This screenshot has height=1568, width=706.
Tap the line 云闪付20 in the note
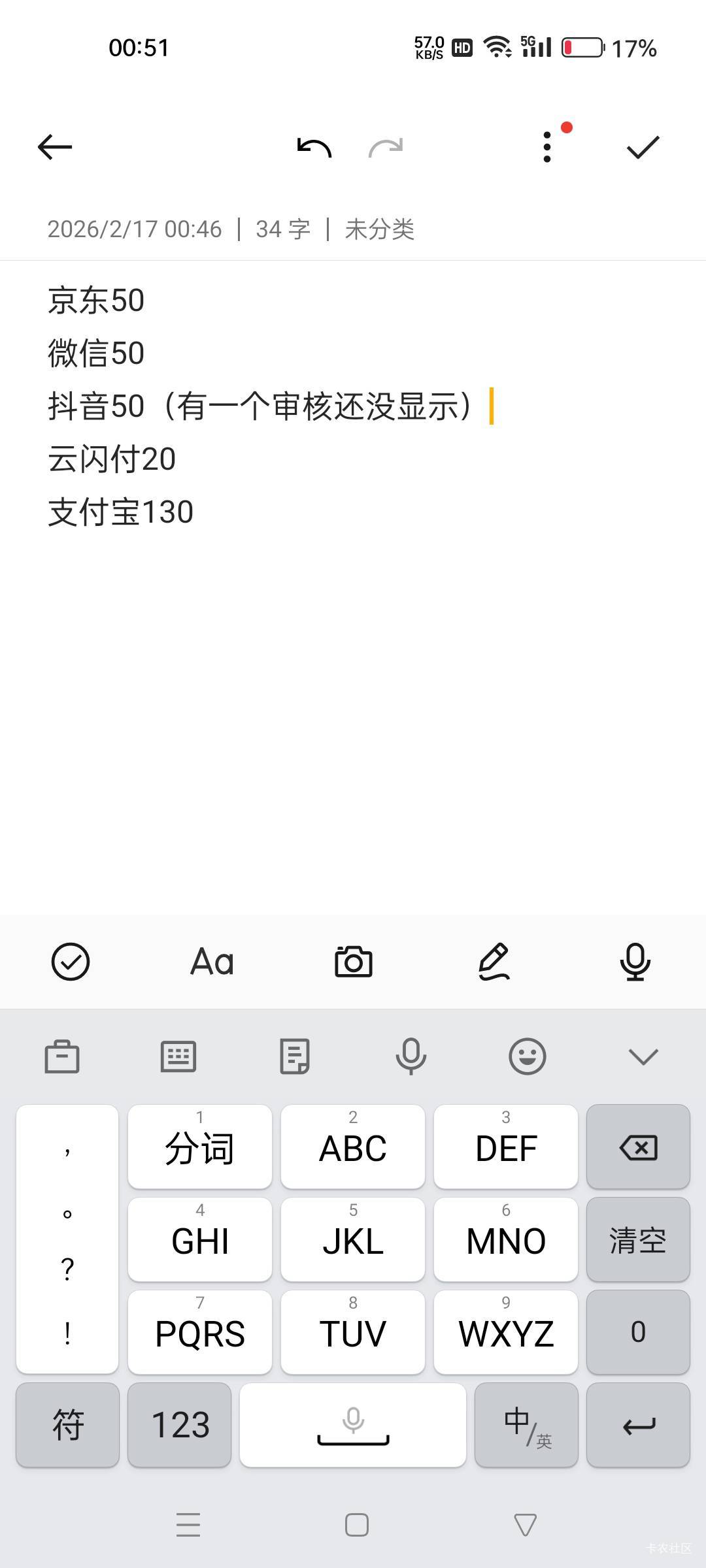112,459
